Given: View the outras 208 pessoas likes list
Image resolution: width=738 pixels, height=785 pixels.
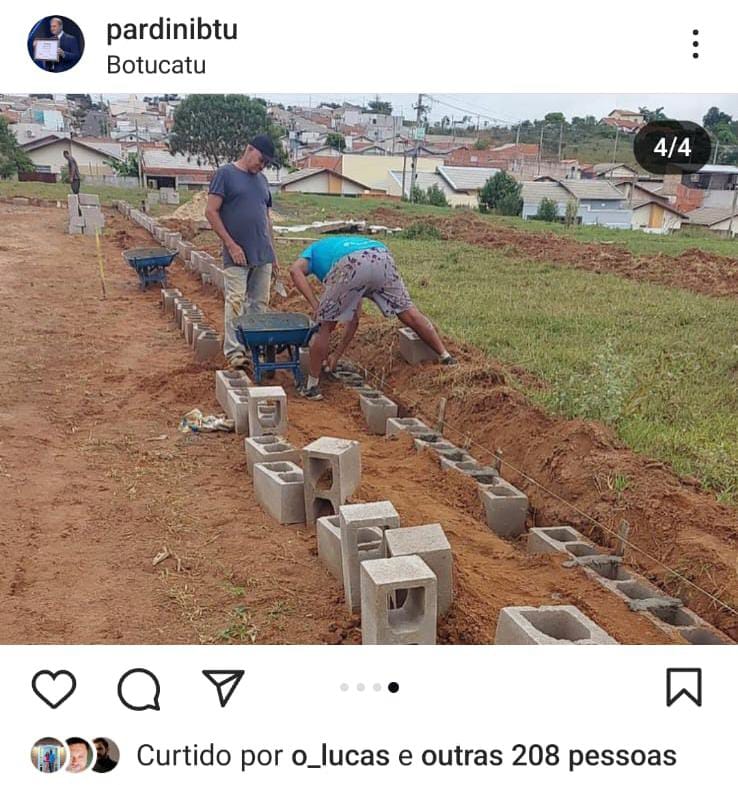Looking at the screenshot, I should [x=548, y=756].
